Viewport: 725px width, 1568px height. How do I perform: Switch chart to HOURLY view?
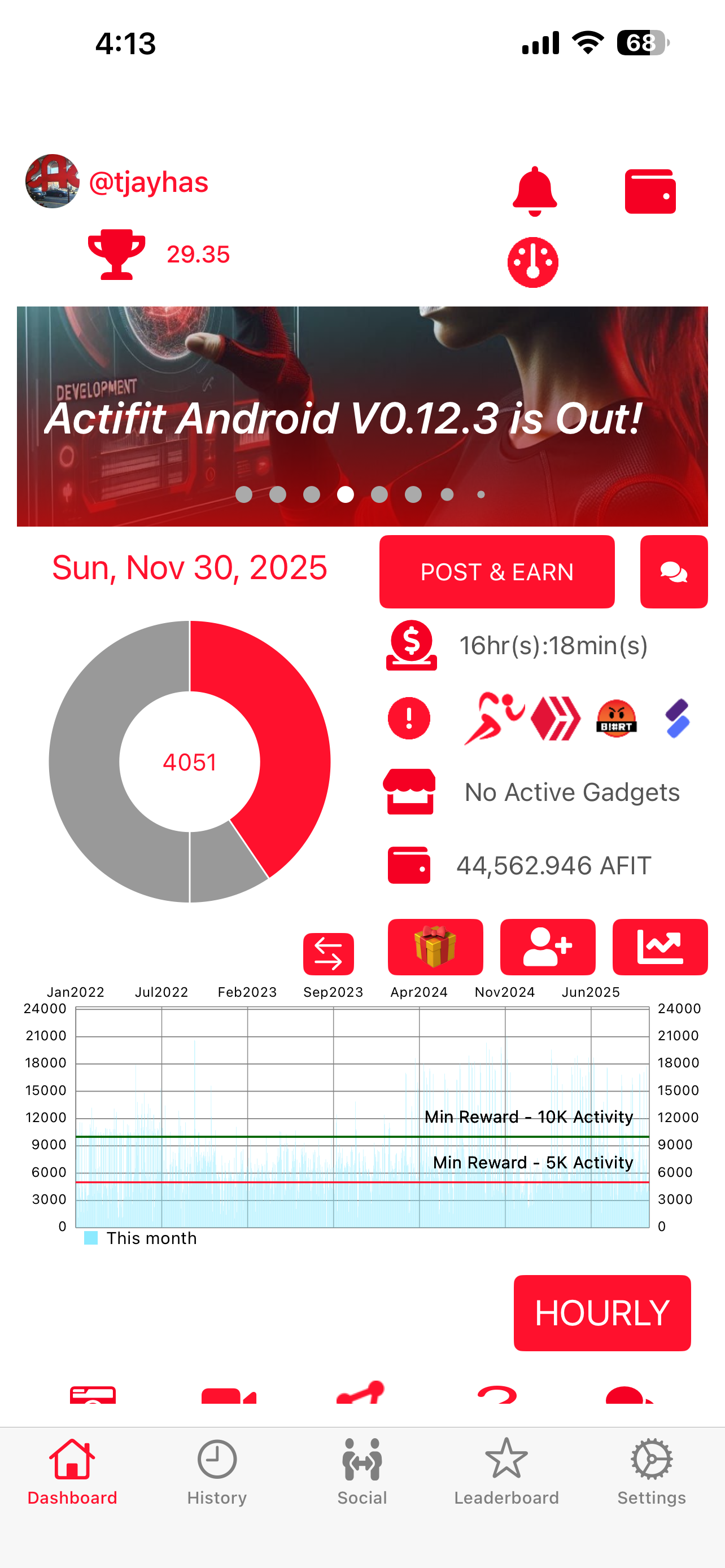pyautogui.click(x=601, y=1313)
